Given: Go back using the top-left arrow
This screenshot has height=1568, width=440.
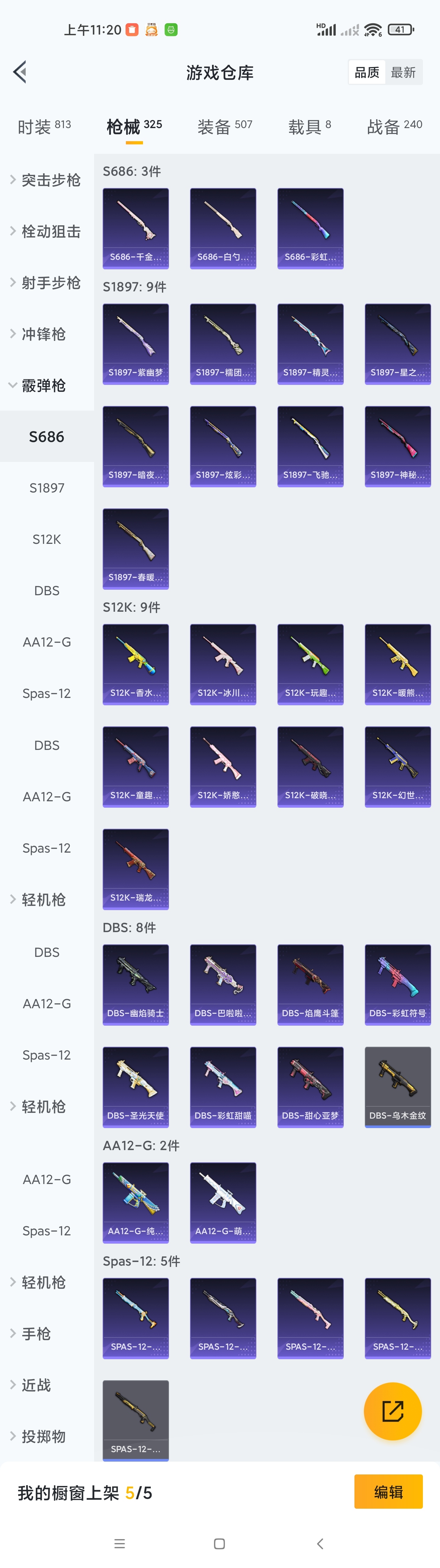Looking at the screenshot, I should click(20, 72).
